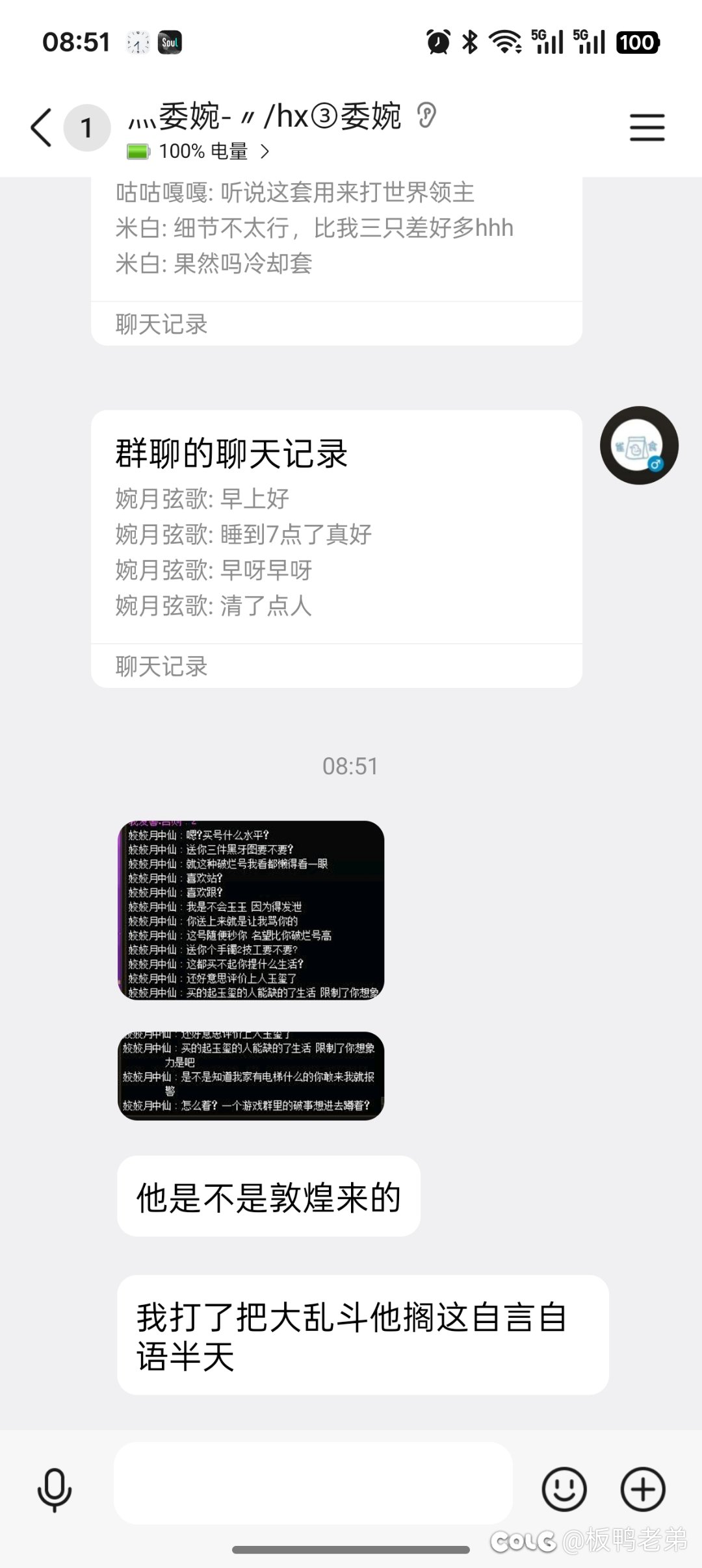Image resolution: width=702 pixels, height=1568 pixels.
Task: Go back to the chat list
Action: [x=41, y=127]
